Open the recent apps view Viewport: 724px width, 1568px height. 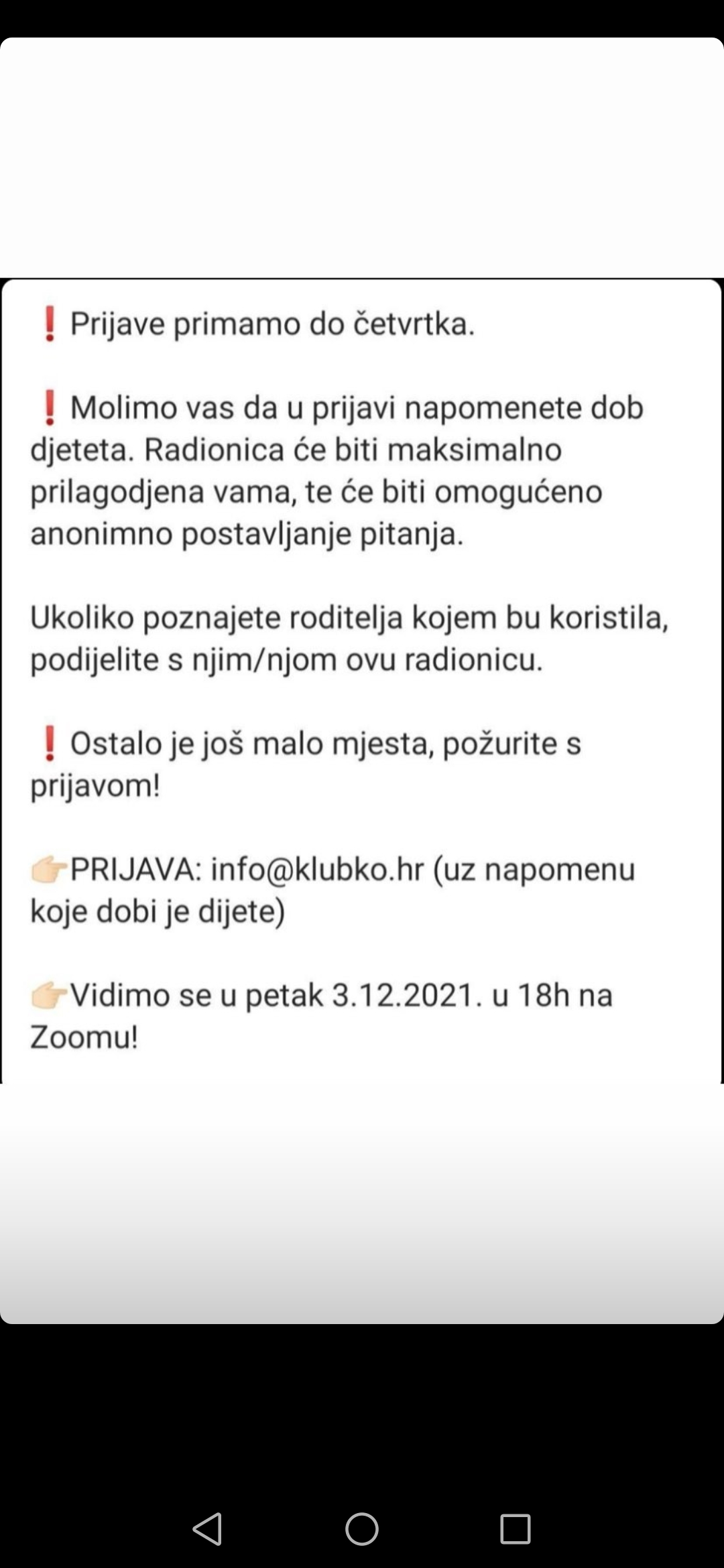(x=516, y=1529)
